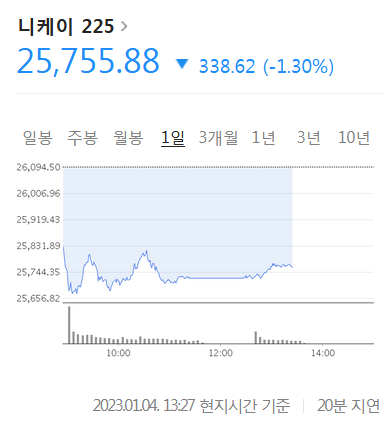This screenshot has height=437, width=385.
Task: Change chart range to 3년
Action: [x=309, y=137]
